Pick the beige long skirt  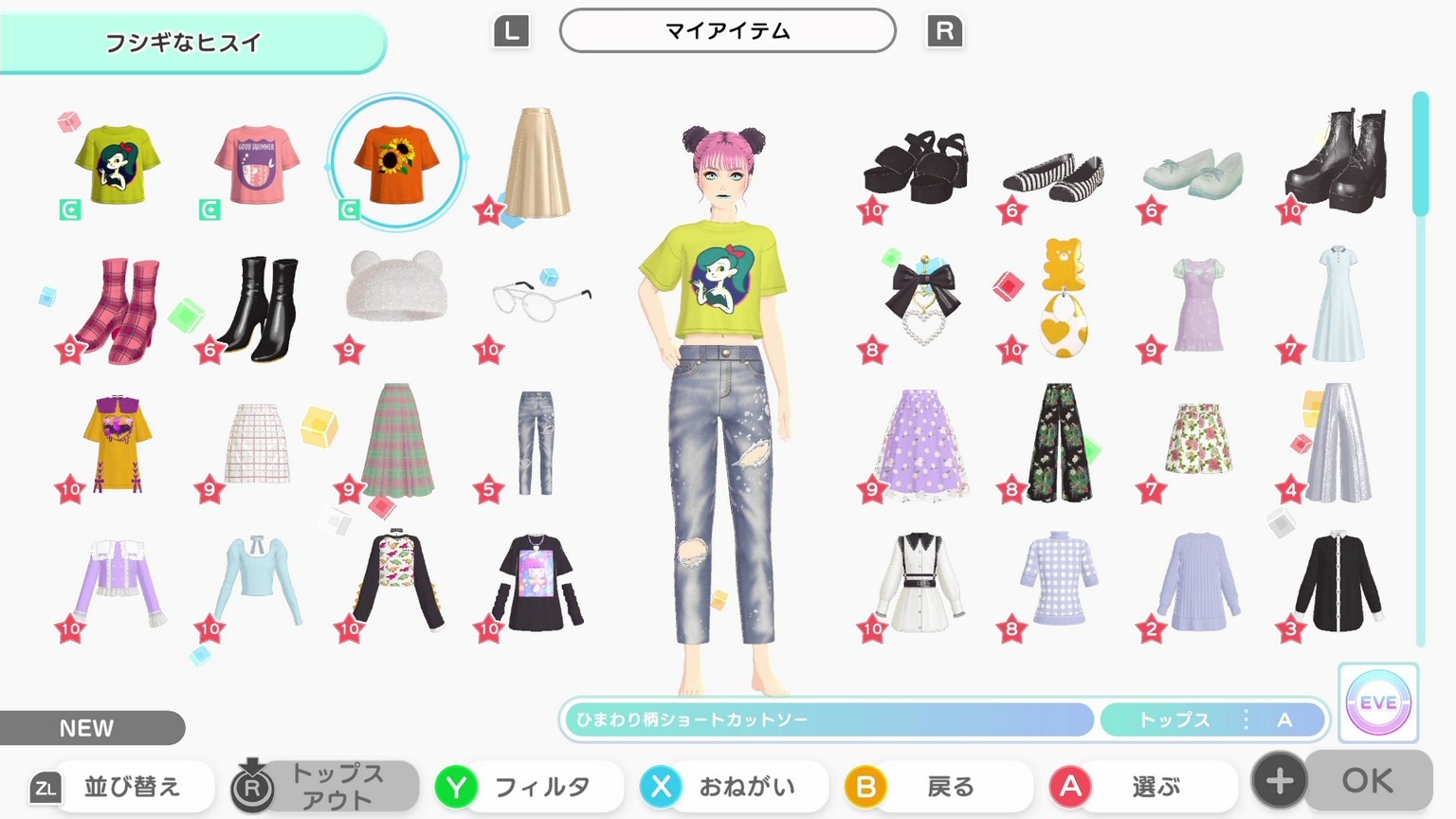[x=537, y=163]
